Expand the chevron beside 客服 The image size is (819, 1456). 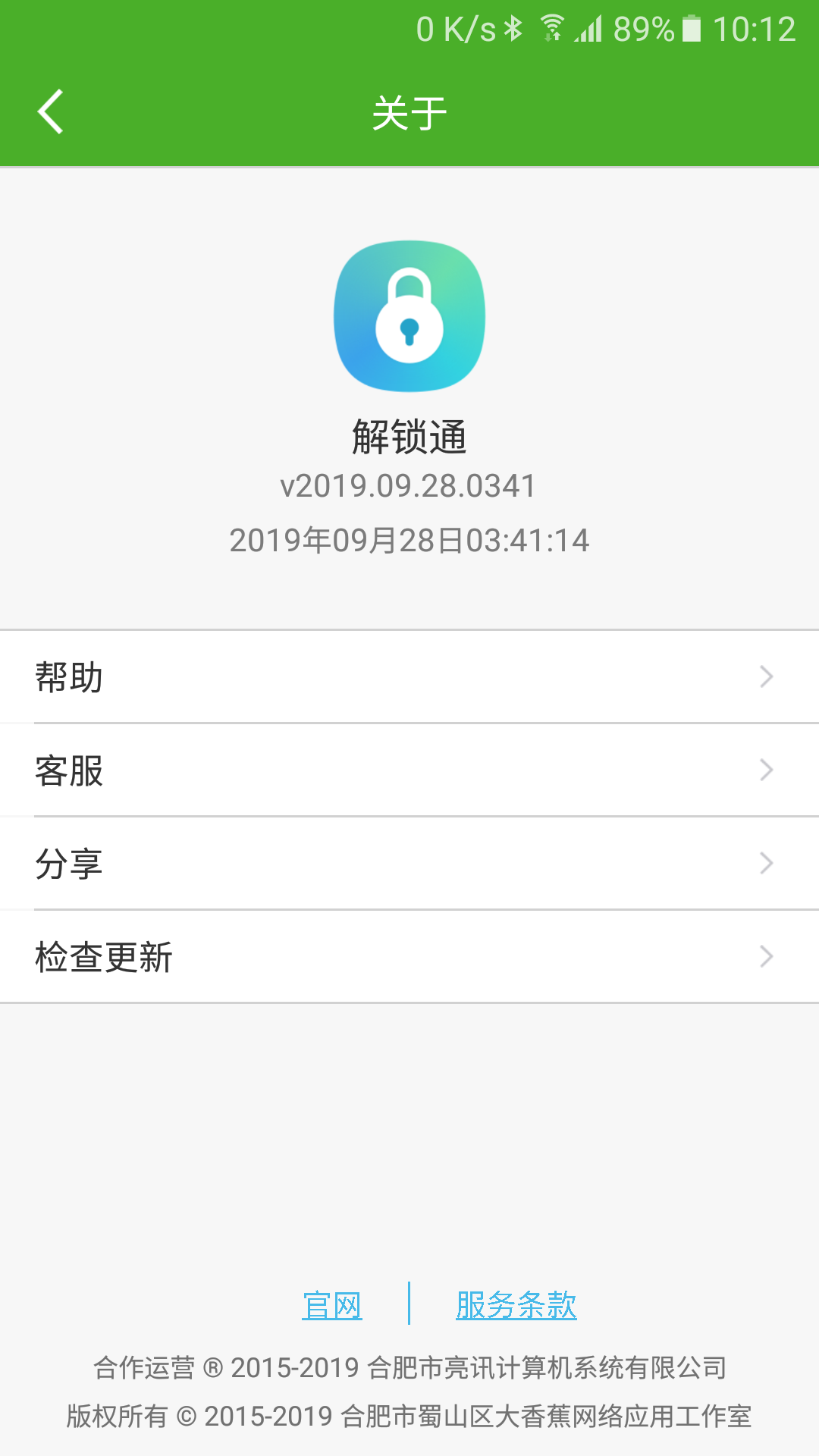click(x=767, y=770)
